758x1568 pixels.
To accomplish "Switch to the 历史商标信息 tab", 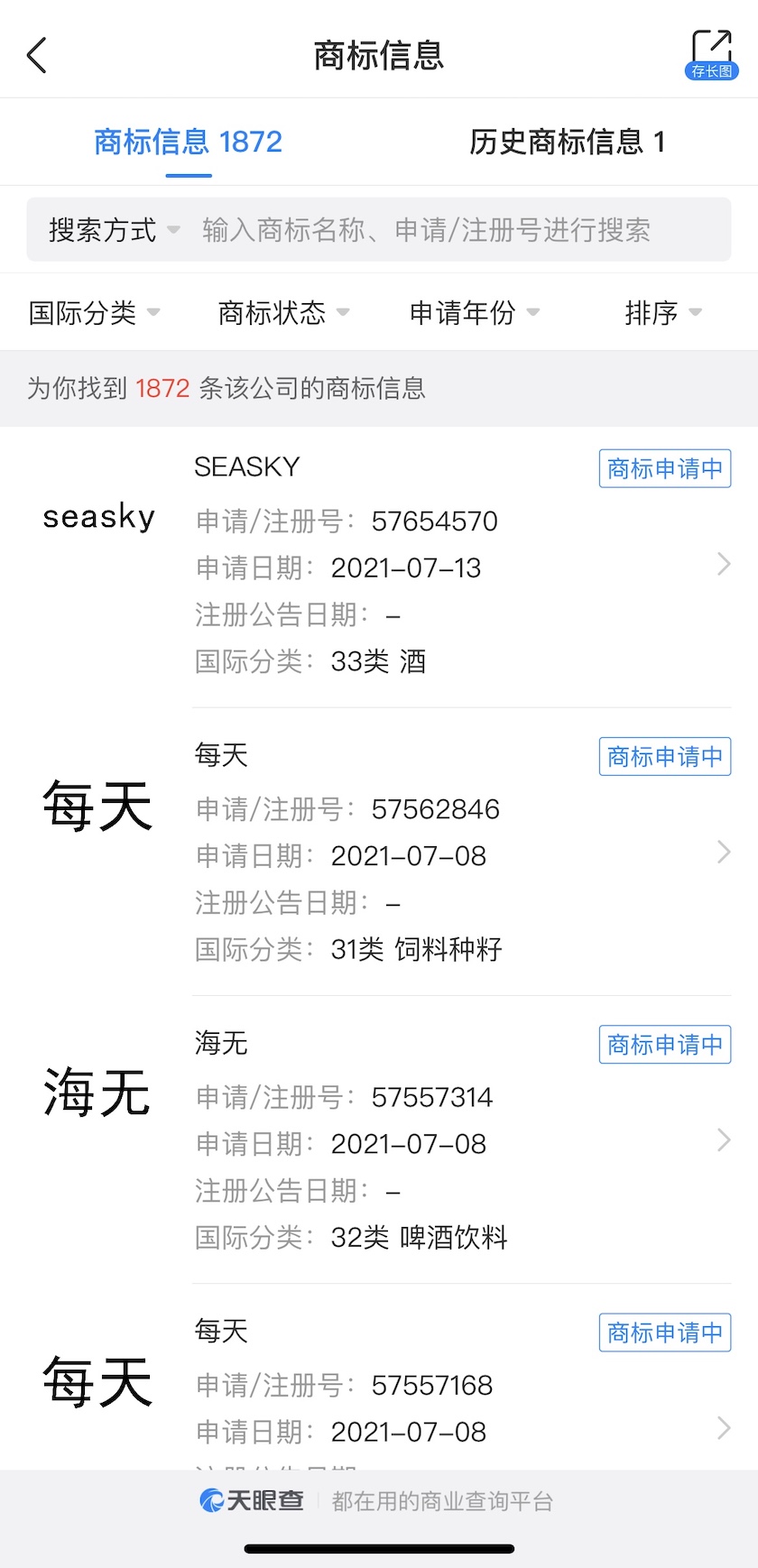I will pyautogui.click(x=567, y=142).
